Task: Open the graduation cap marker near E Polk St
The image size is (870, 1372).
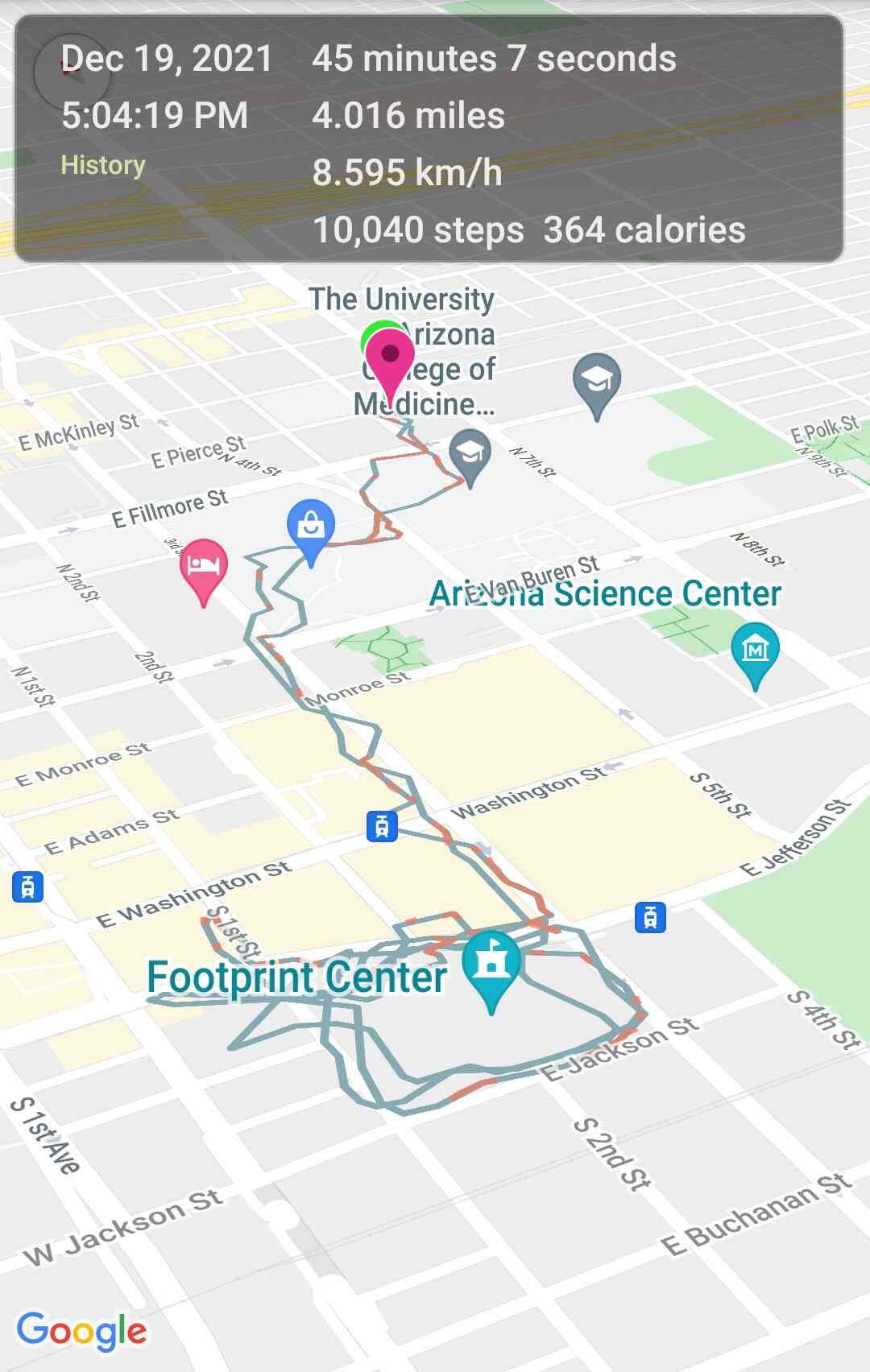Action: click(595, 378)
